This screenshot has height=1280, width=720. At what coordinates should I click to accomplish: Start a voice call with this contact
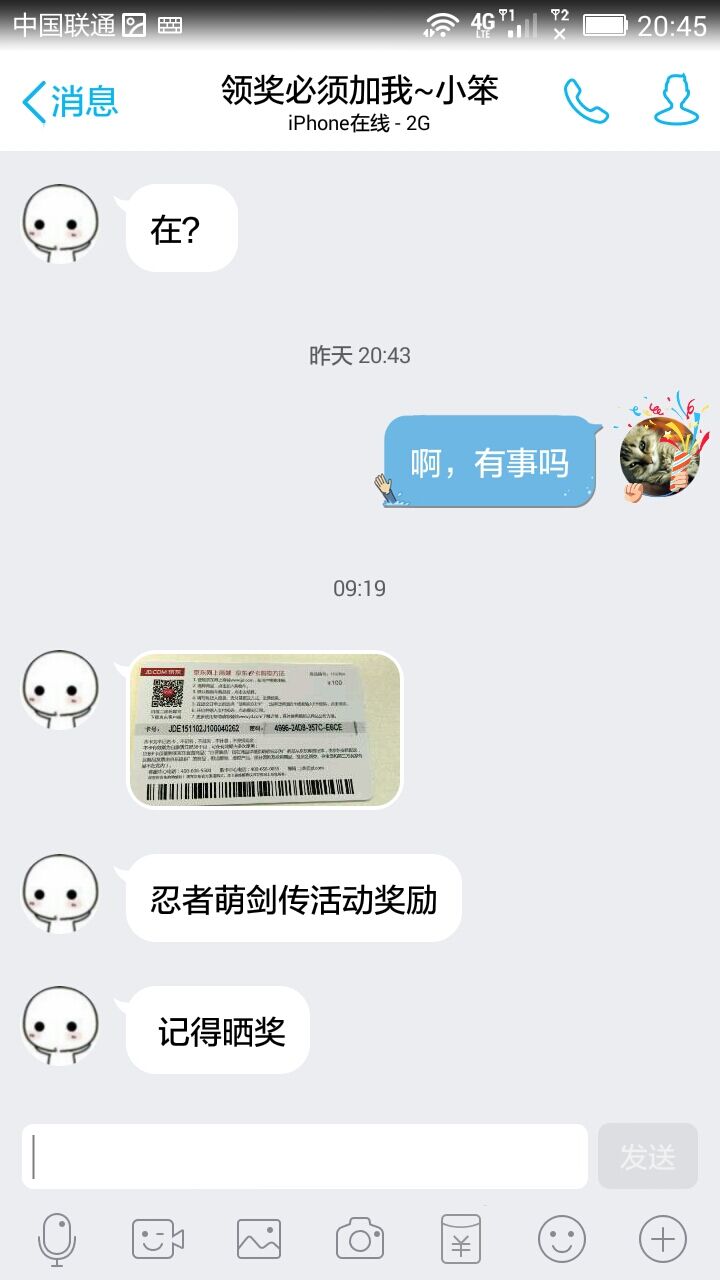pyautogui.click(x=586, y=101)
